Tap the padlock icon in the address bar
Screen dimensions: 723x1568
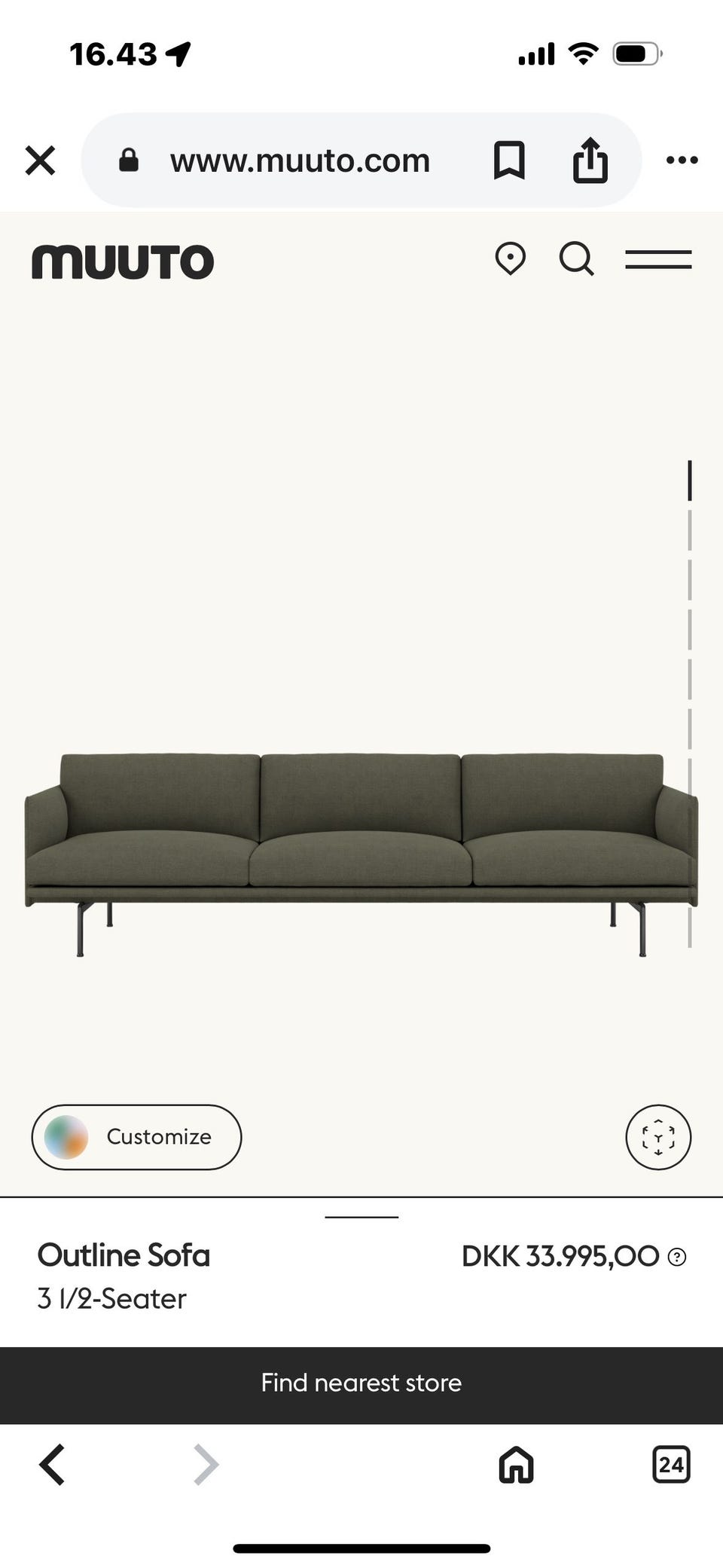[x=129, y=159]
